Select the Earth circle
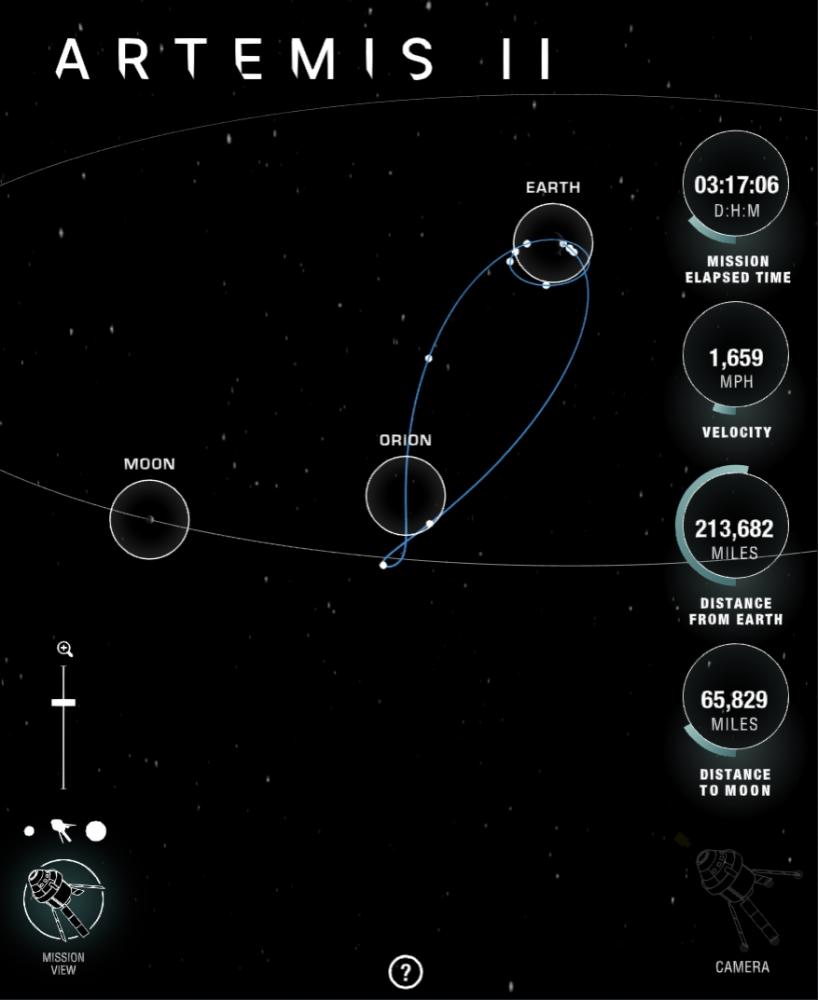 point(552,243)
